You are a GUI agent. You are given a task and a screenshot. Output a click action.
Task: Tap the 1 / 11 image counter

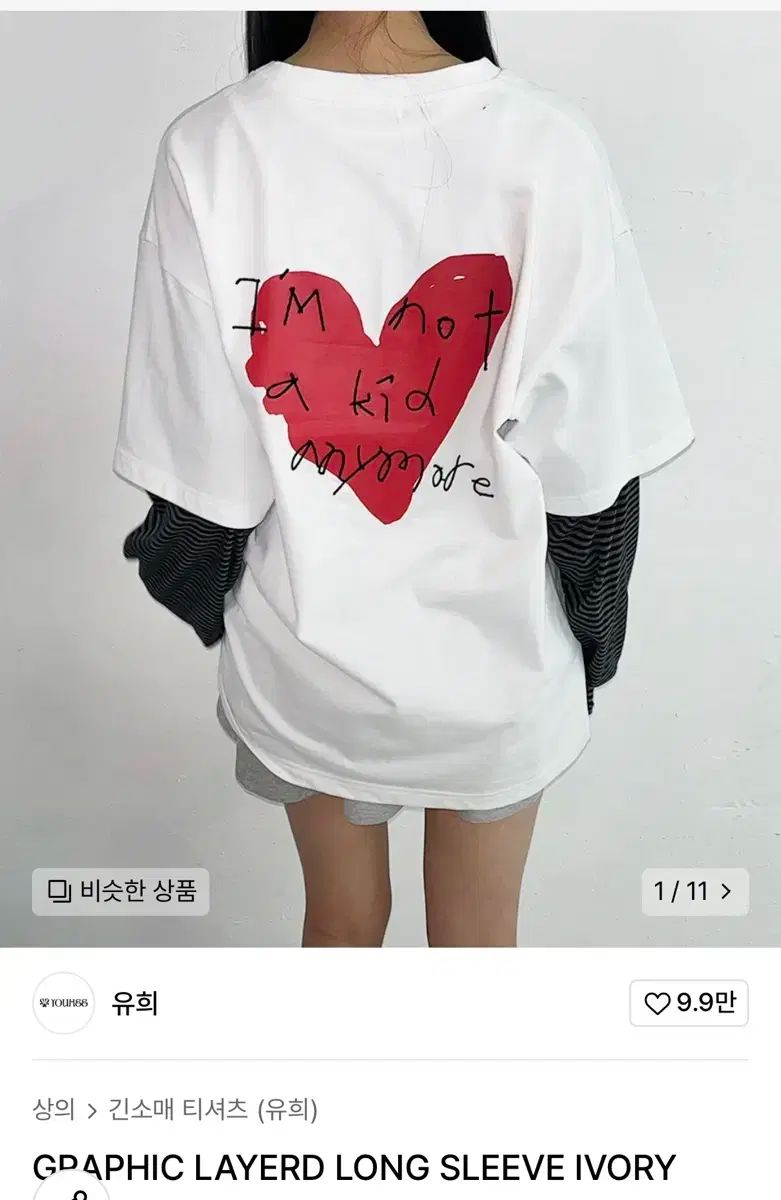[694, 890]
